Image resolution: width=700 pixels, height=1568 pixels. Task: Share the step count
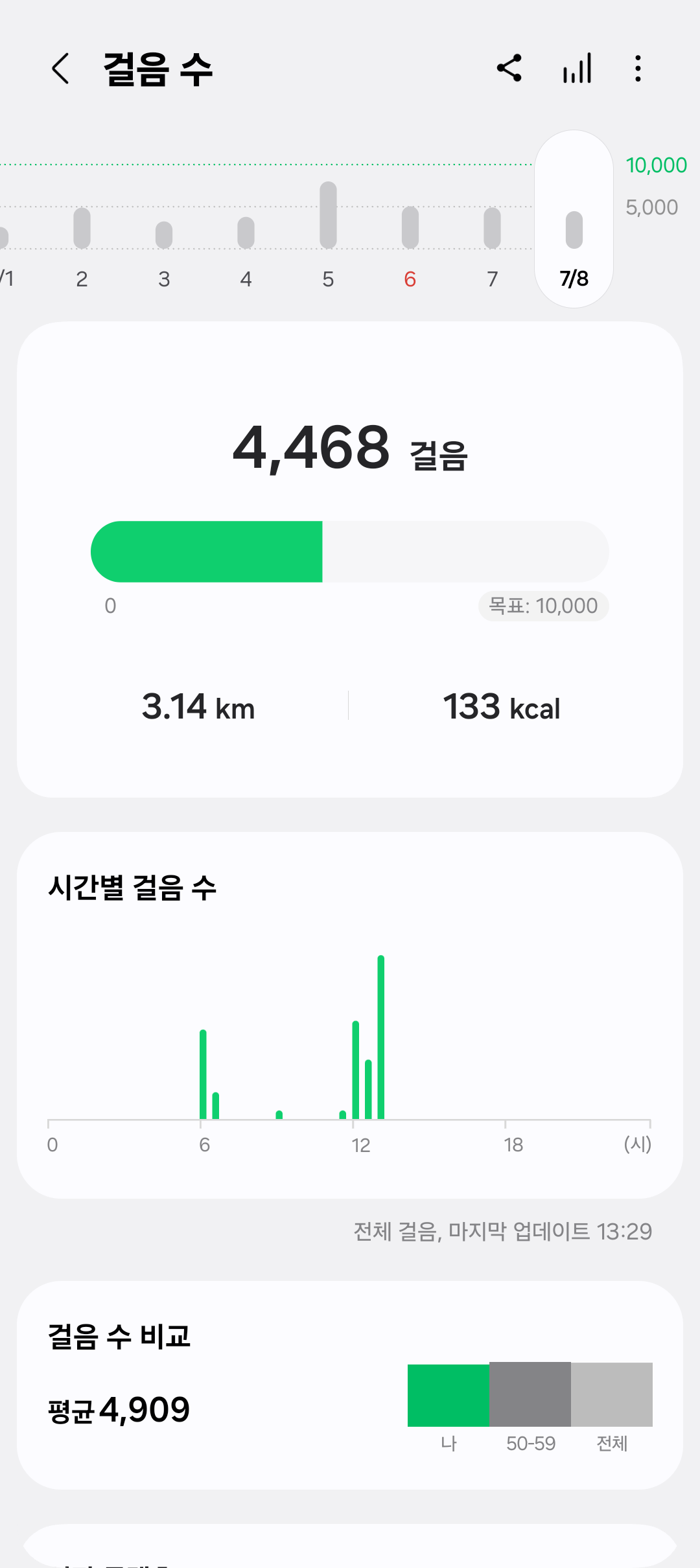[x=509, y=68]
